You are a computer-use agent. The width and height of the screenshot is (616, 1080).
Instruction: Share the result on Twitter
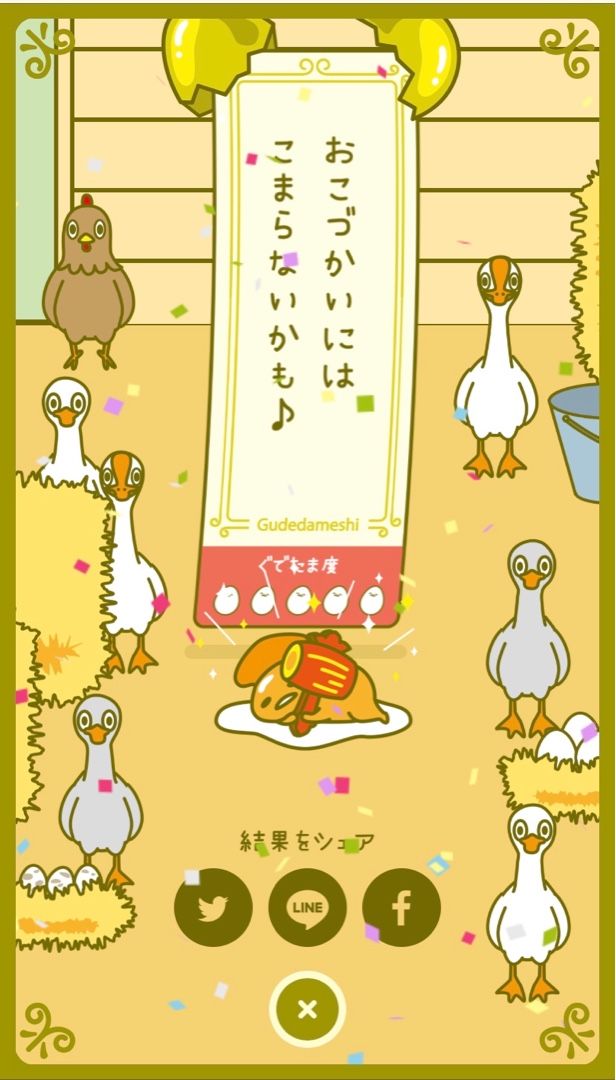[x=213, y=907]
